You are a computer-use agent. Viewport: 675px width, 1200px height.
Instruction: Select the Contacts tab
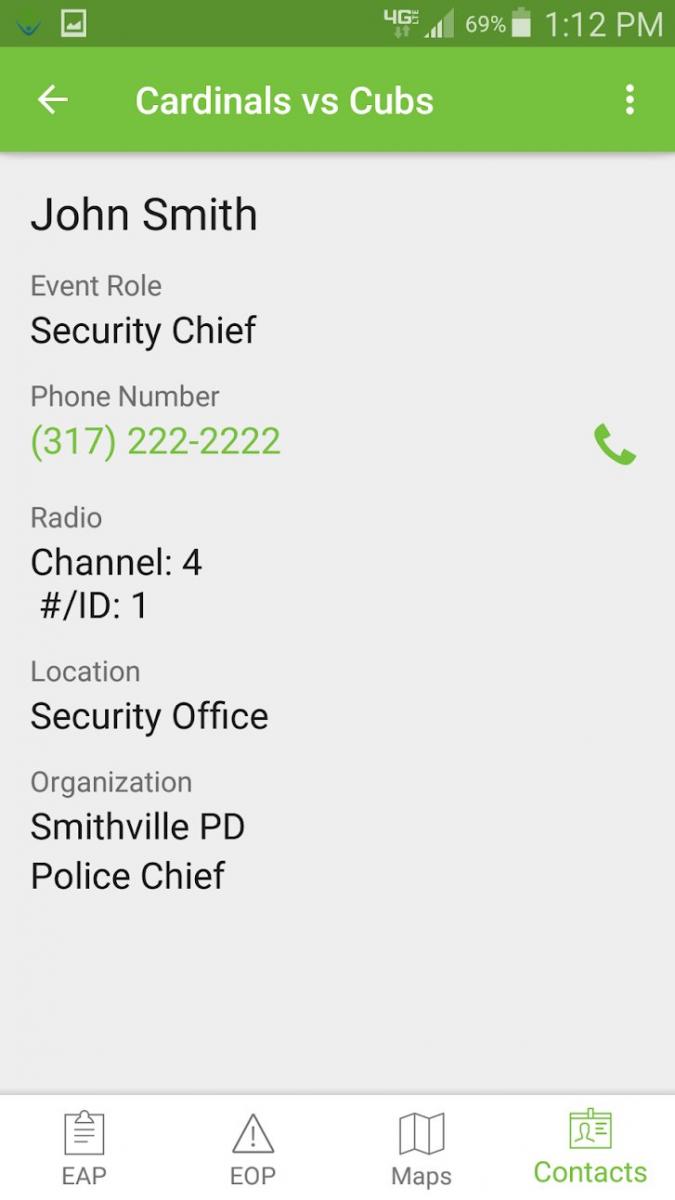tap(590, 1147)
